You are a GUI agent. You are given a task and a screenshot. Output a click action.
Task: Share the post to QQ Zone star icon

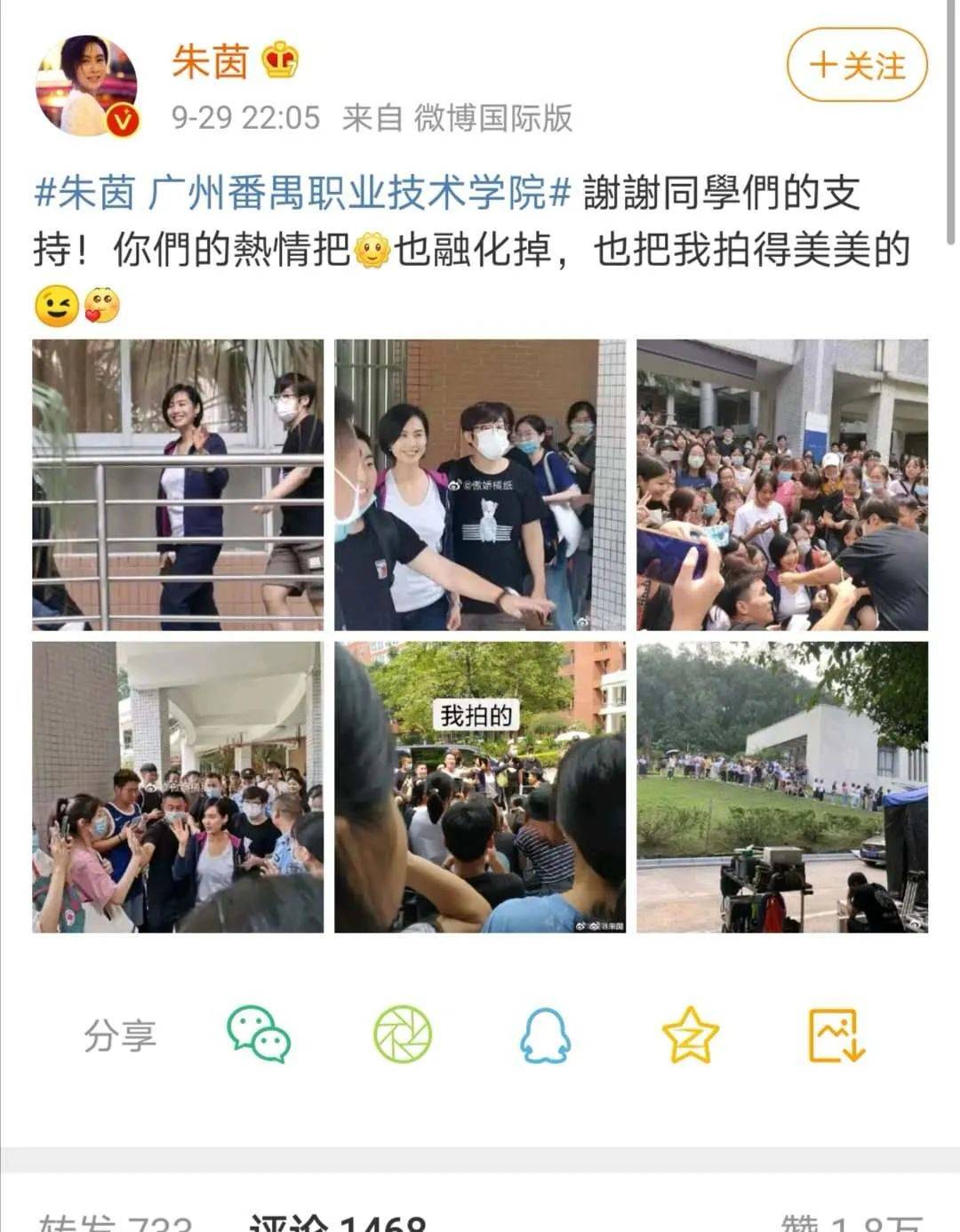[690, 1034]
